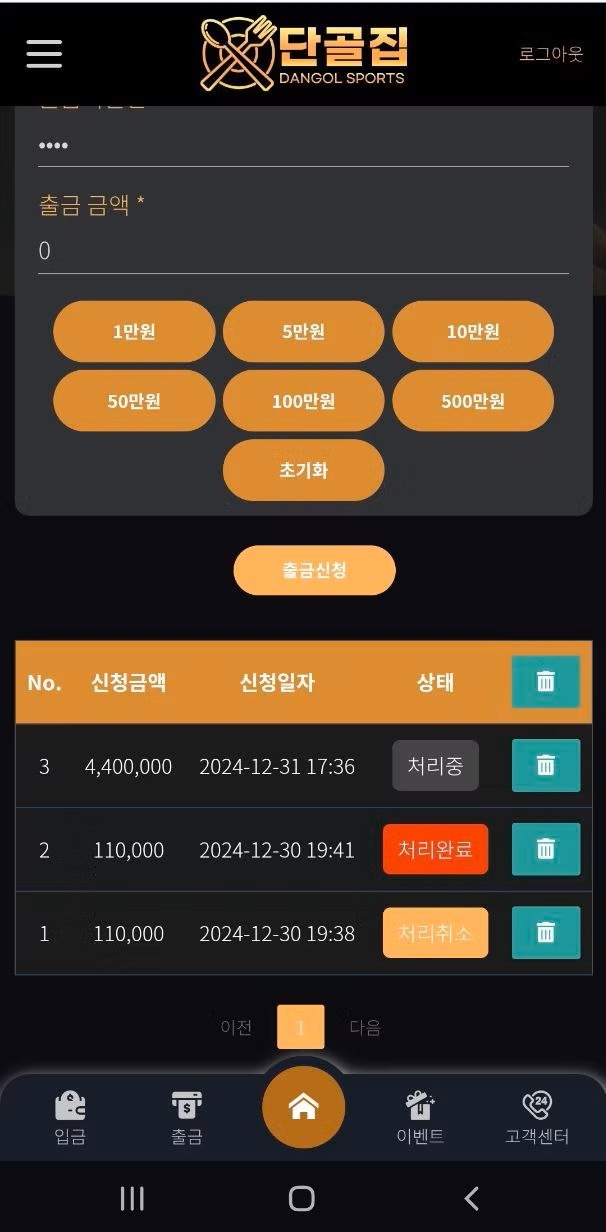This screenshot has height=1232, width=606.
Task: Tap the 로그아웃 logout link
Action: pos(550,54)
